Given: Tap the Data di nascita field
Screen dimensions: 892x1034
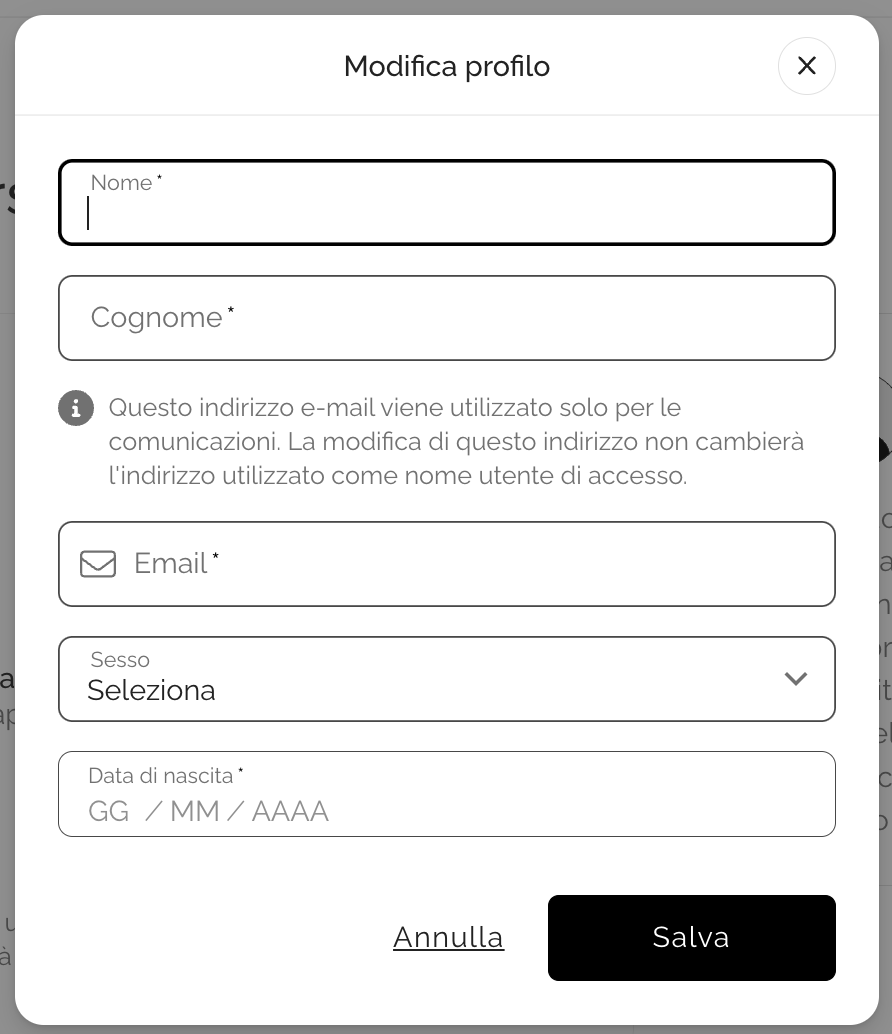Looking at the screenshot, I should pyautogui.click(x=446, y=795).
